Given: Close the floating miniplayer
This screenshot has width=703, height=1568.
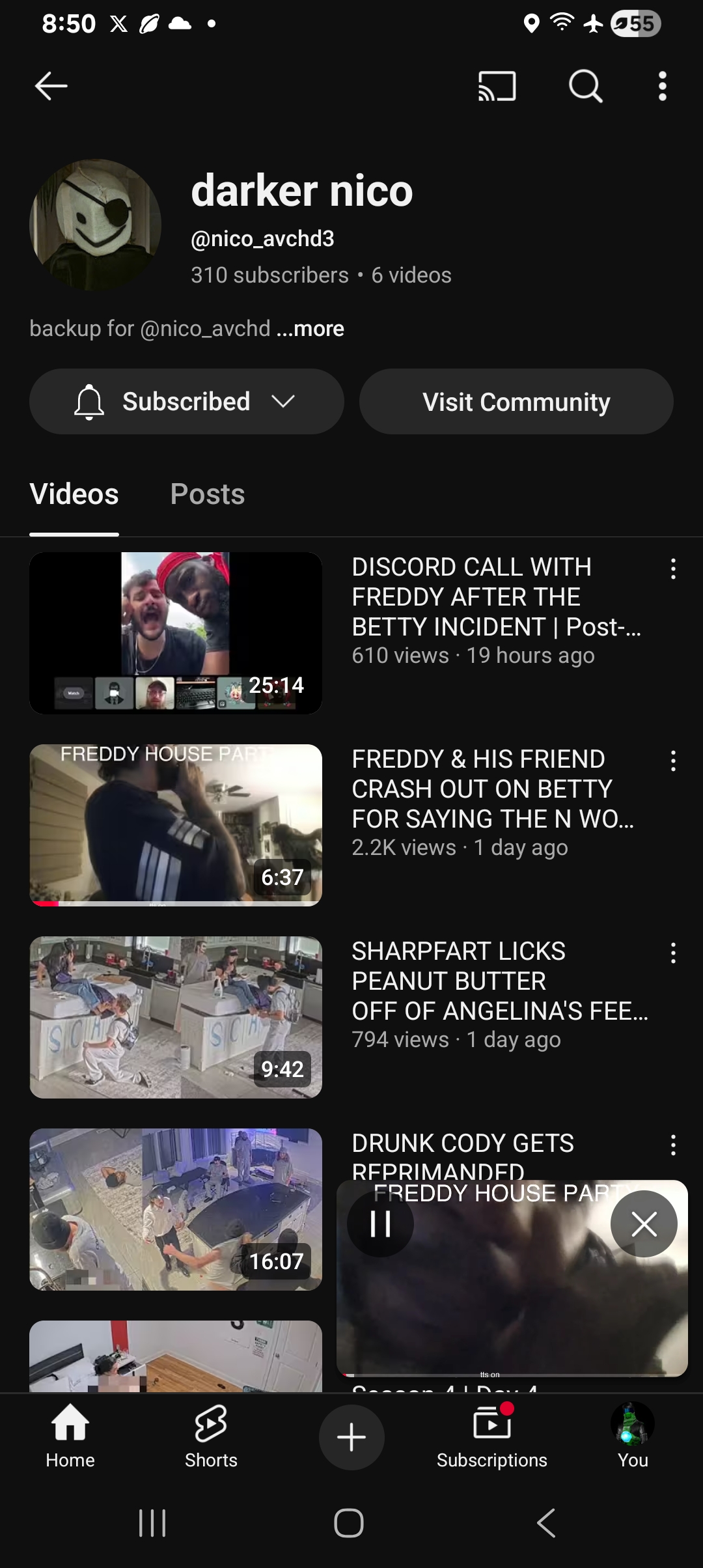Looking at the screenshot, I should tap(644, 1224).
